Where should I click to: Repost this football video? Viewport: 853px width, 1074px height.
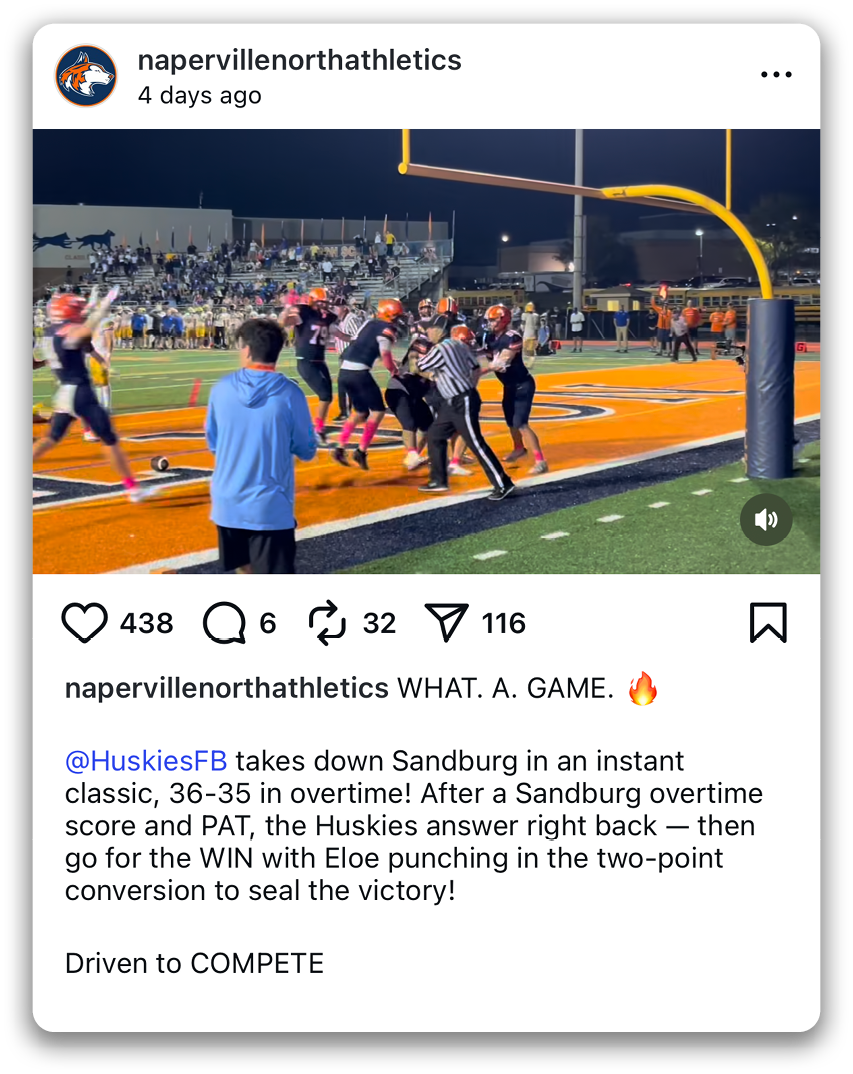(x=327, y=623)
